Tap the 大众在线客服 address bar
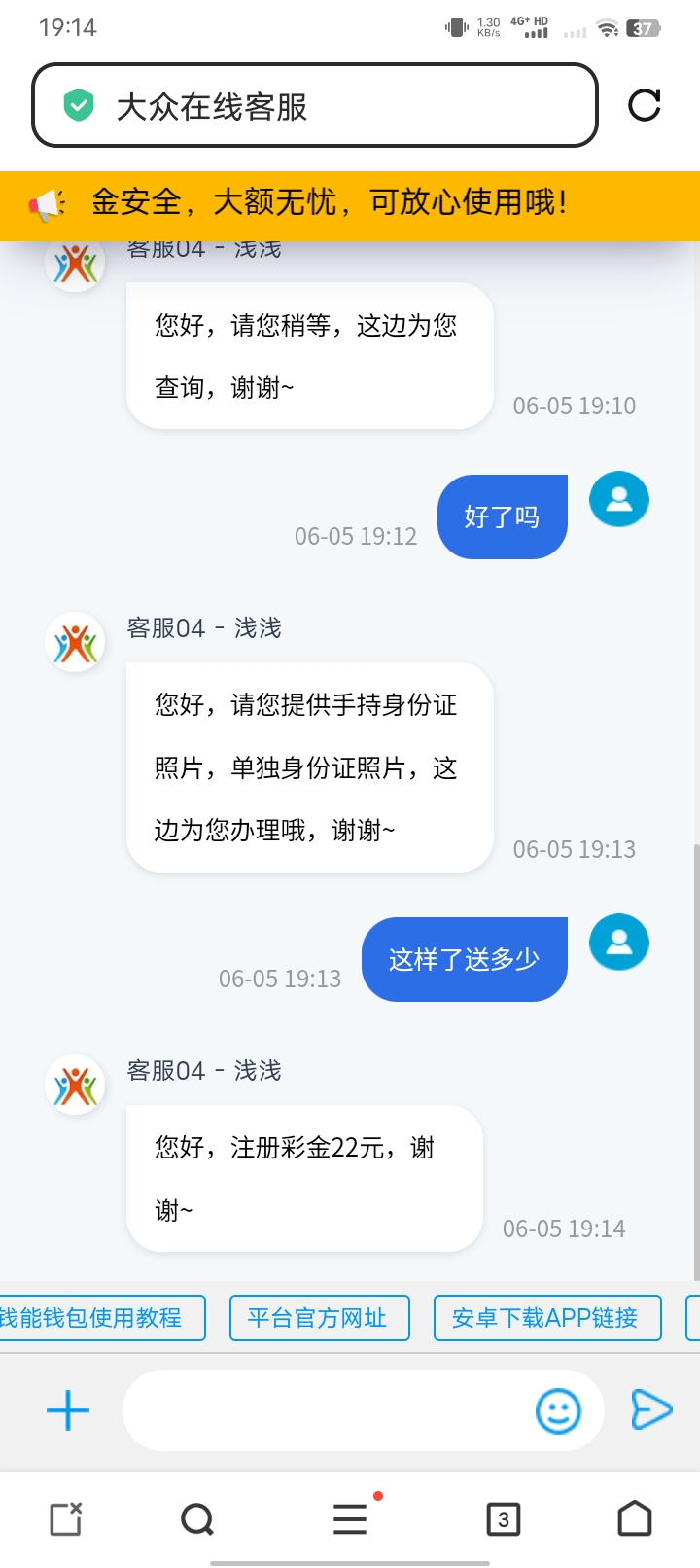Screen dimensions: 700x1568 (314, 105)
